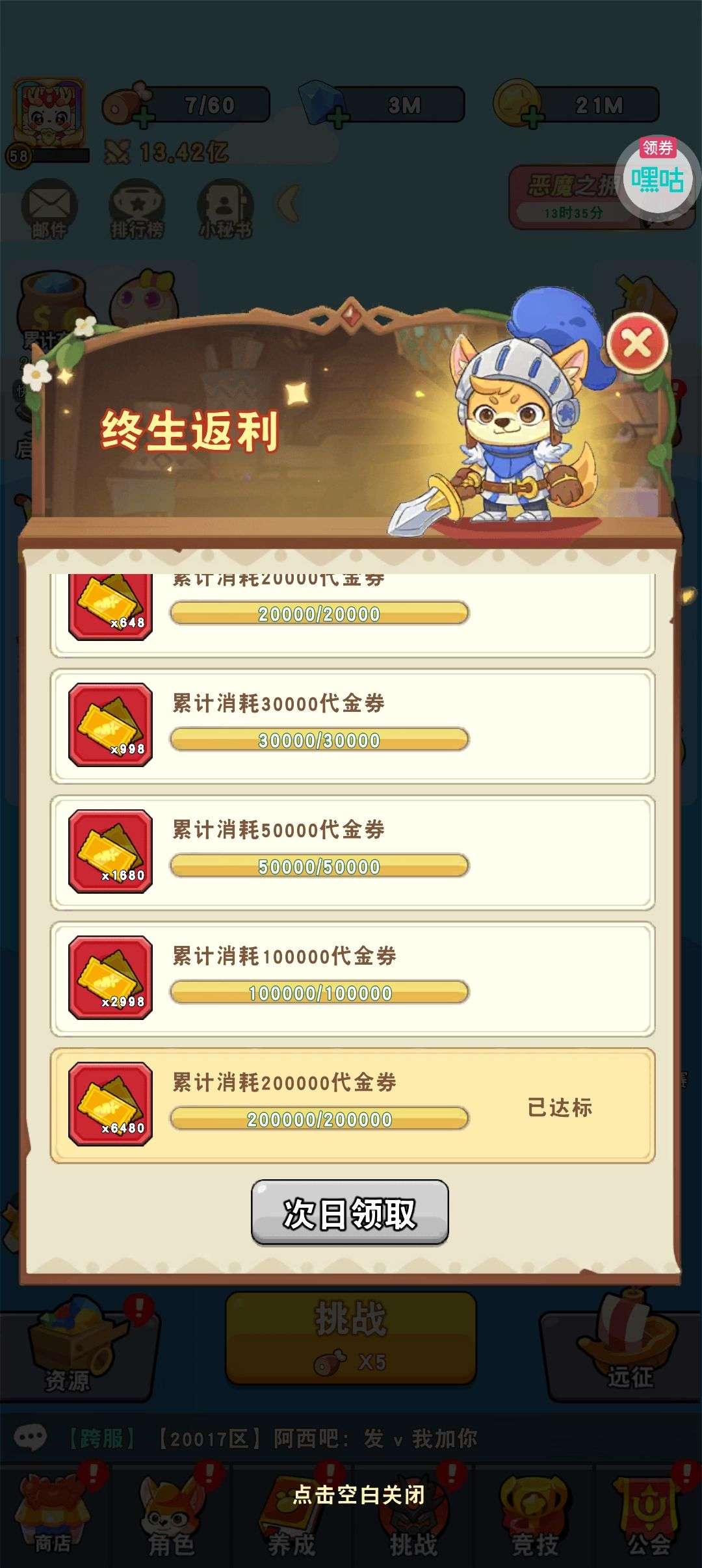Close the 终生返利 dialog with the red X

click(x=637, y=343)
